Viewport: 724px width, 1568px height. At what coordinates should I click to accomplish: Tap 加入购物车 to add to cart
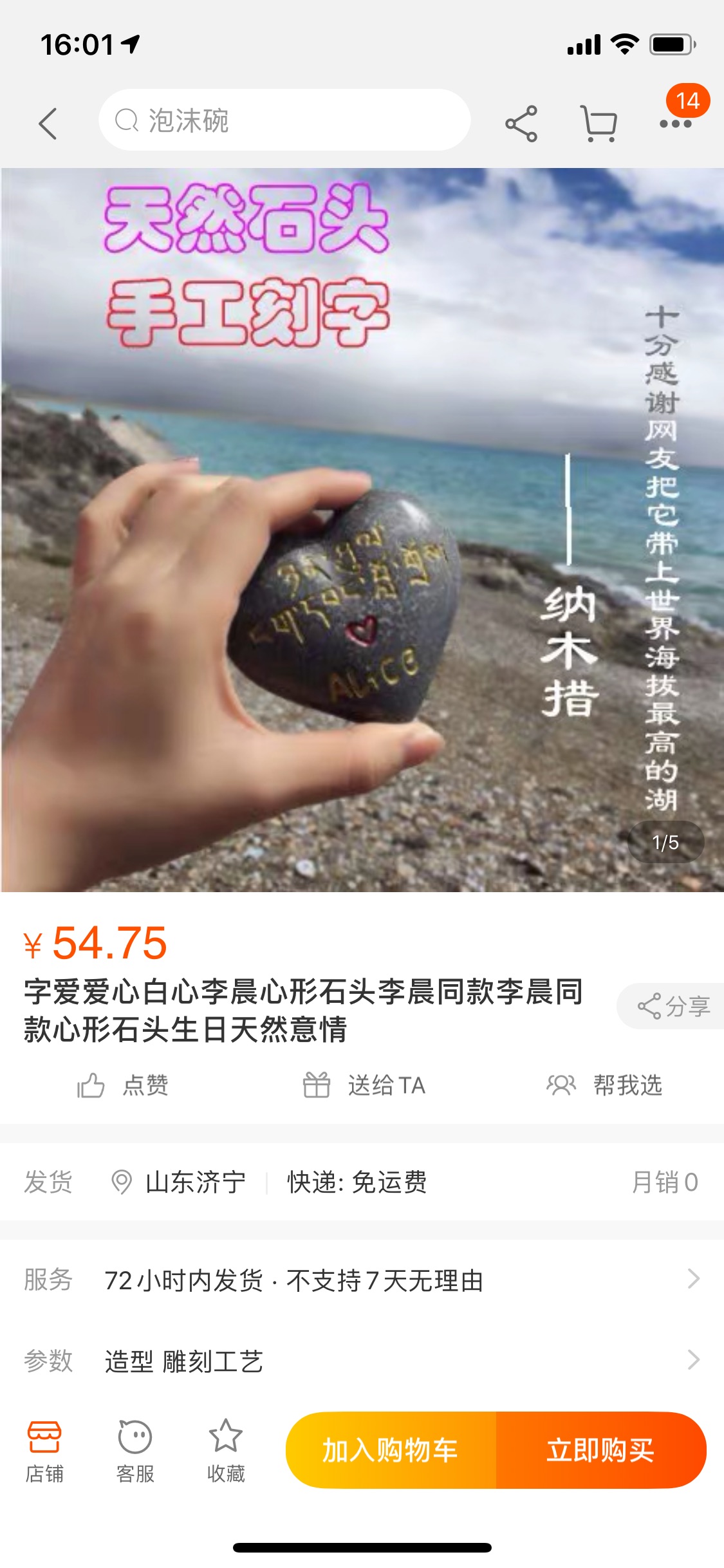coord(391,1450)
